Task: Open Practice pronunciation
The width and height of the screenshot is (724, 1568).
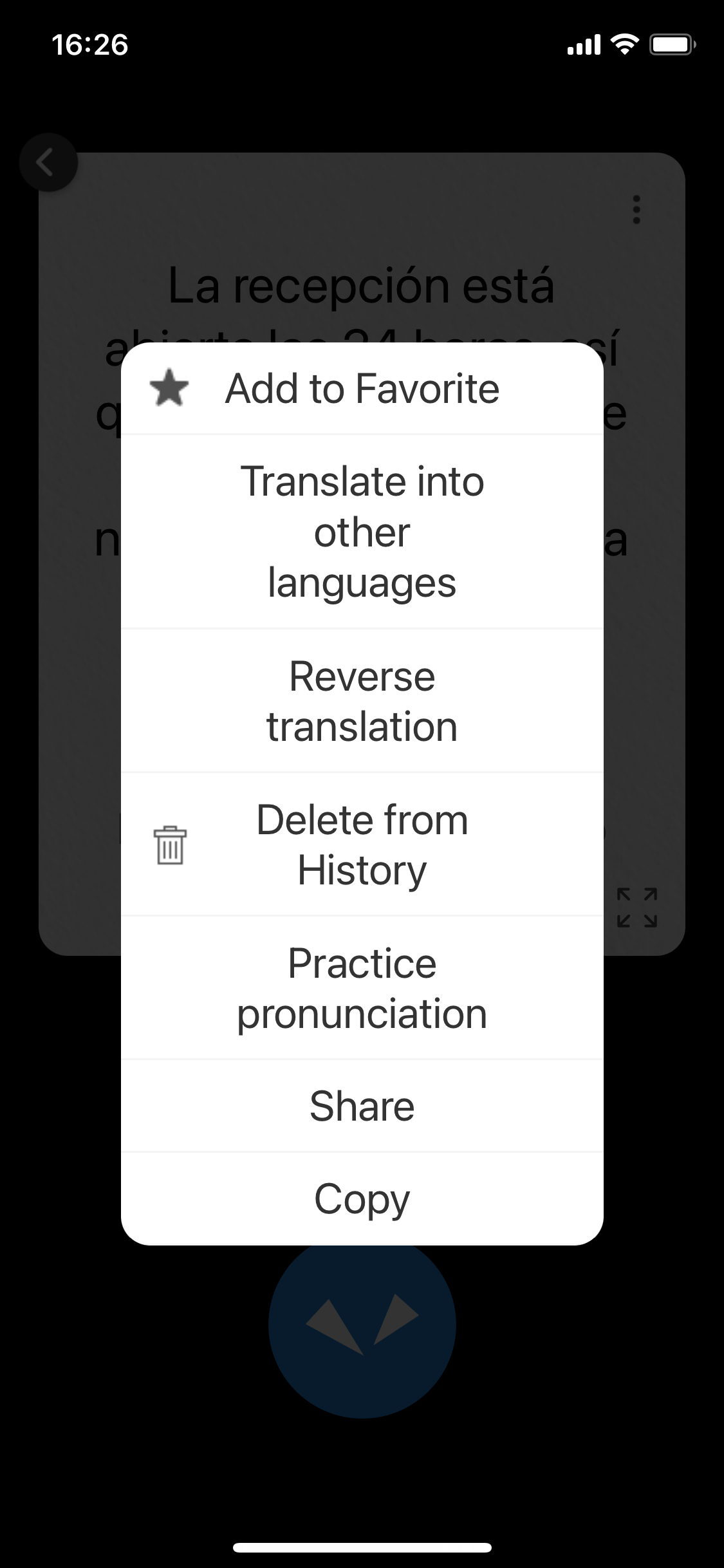Action: (x=362, y=988)
